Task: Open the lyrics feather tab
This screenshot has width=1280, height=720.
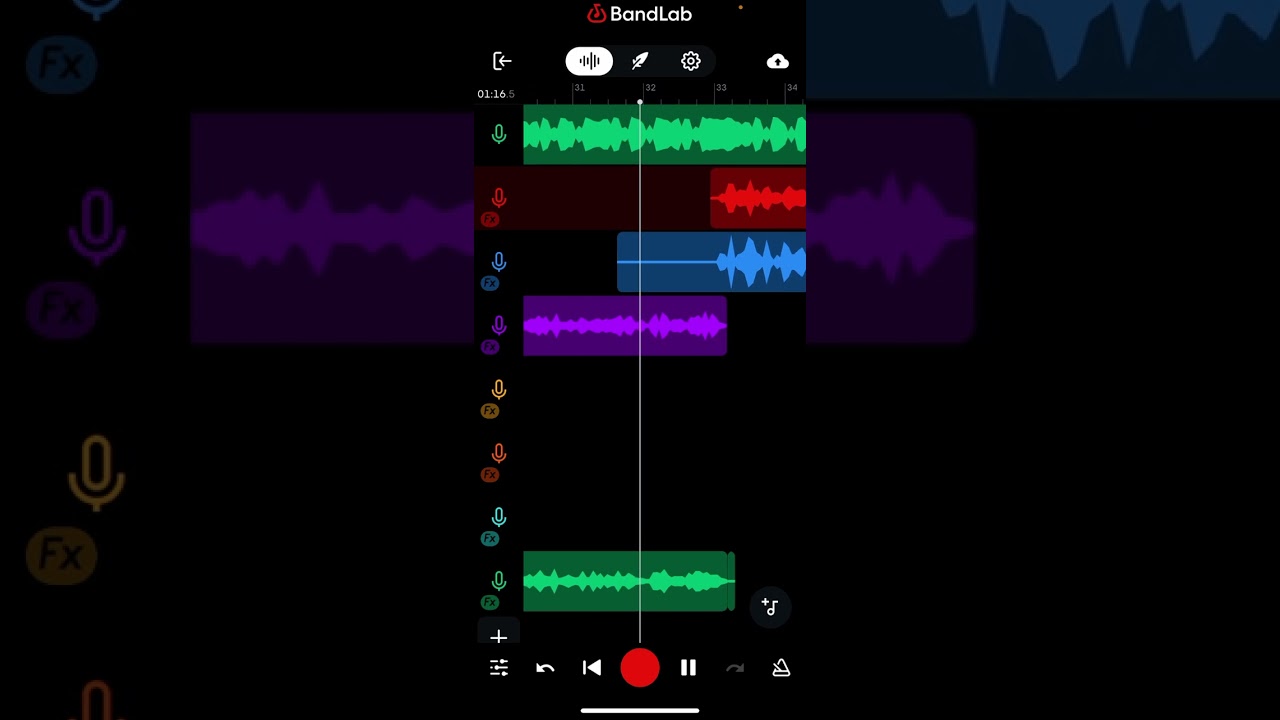Action: click(640, 62)
